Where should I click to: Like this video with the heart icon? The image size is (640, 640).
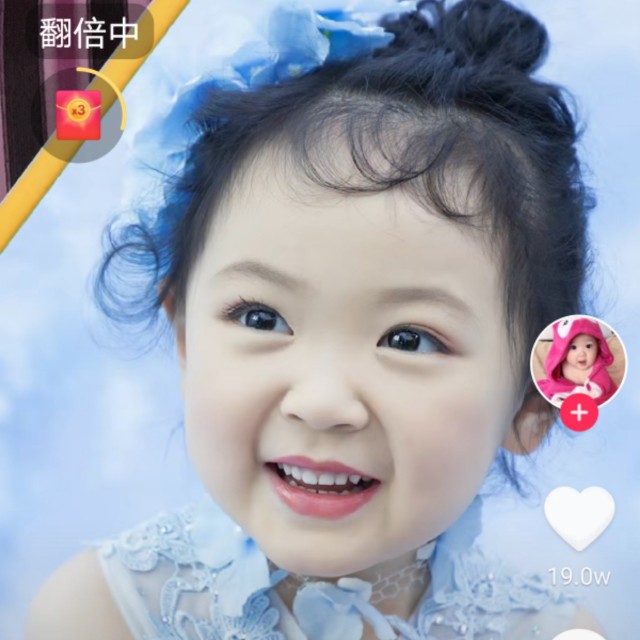tap(579, 517)
